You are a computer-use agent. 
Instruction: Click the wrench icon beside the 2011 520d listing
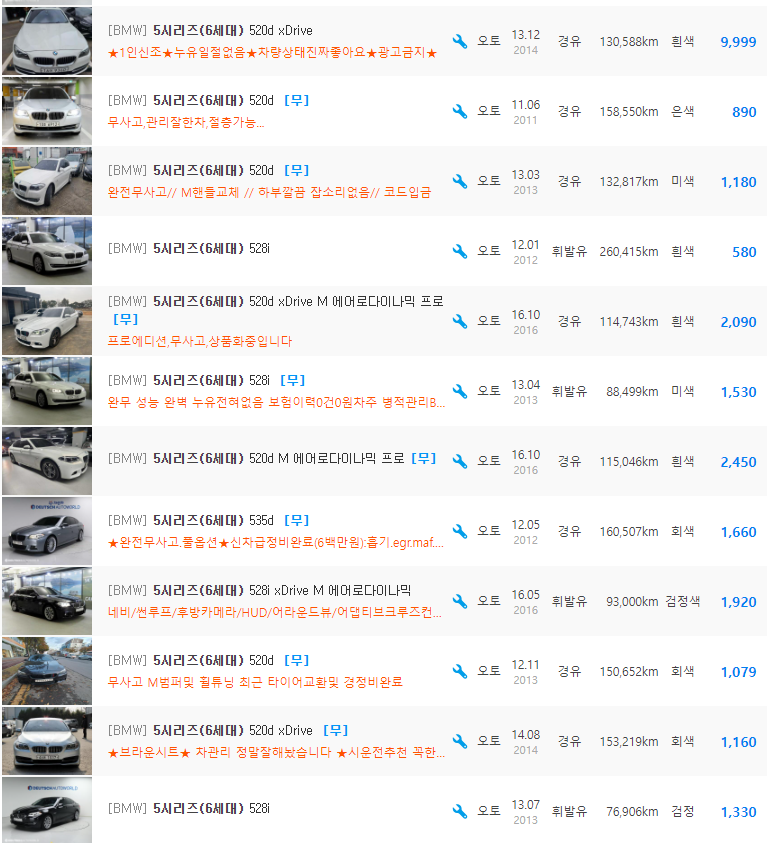(x=459, y=112)
